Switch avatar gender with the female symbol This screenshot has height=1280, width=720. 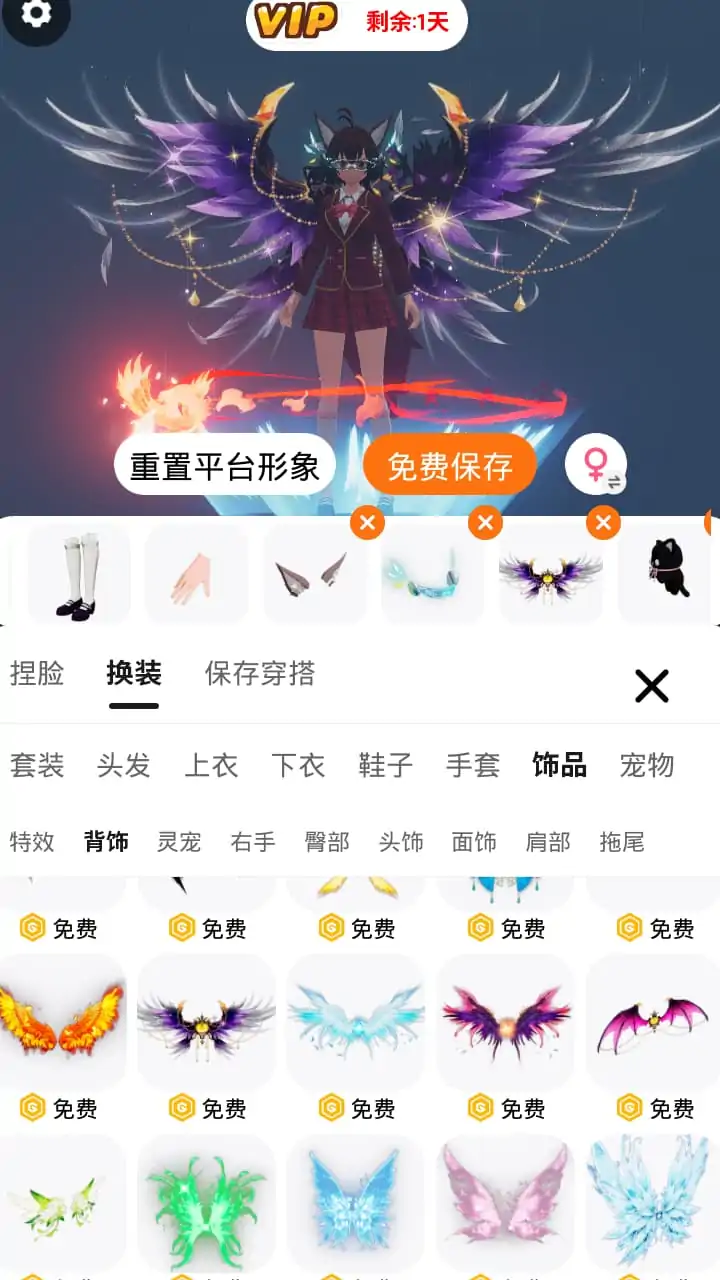tap(596, 464)
